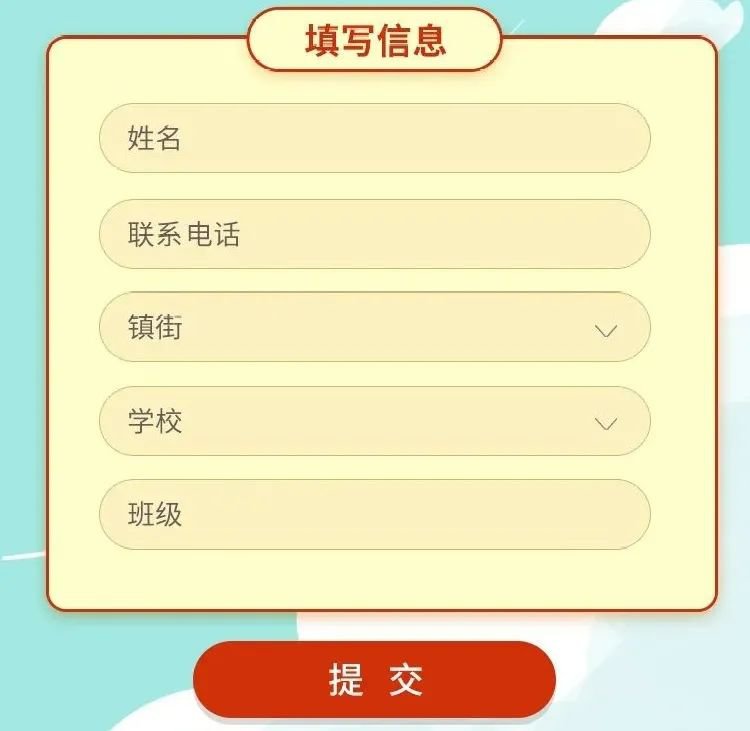Focus the 联系电话 phone number field
This screenshot has width=750, height=731.
pyautogui.click(x=375, y=234)
